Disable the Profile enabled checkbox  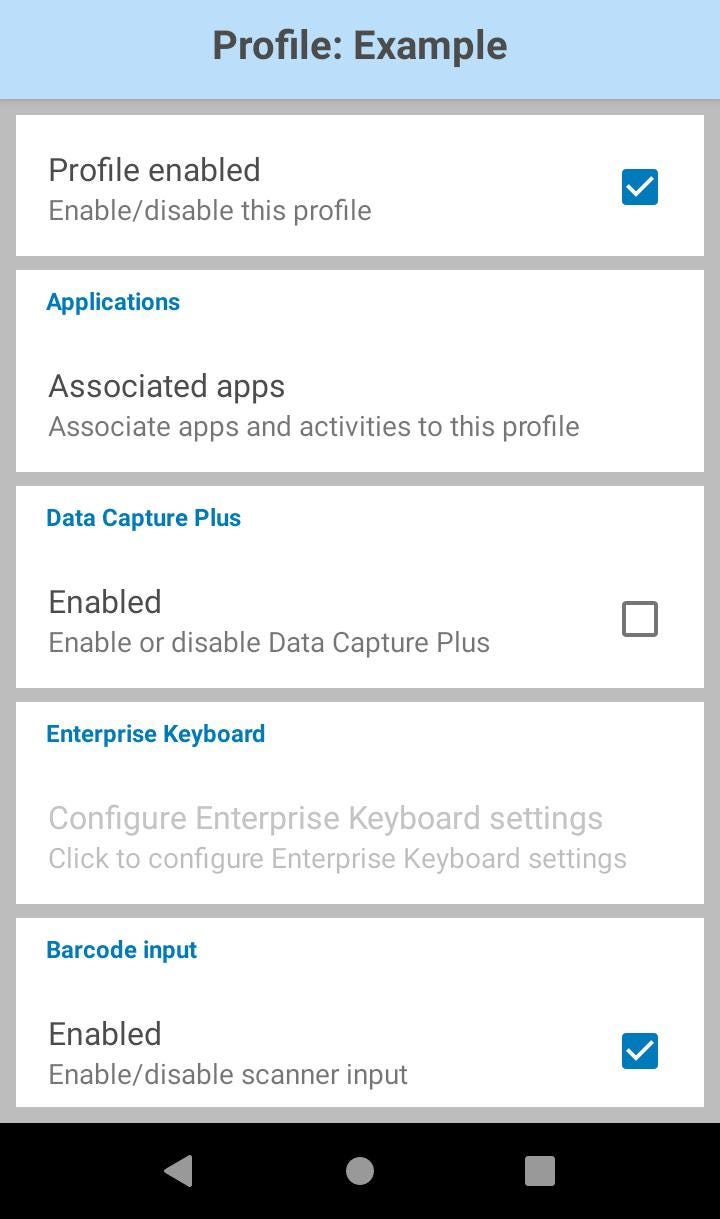click(639, 186)
